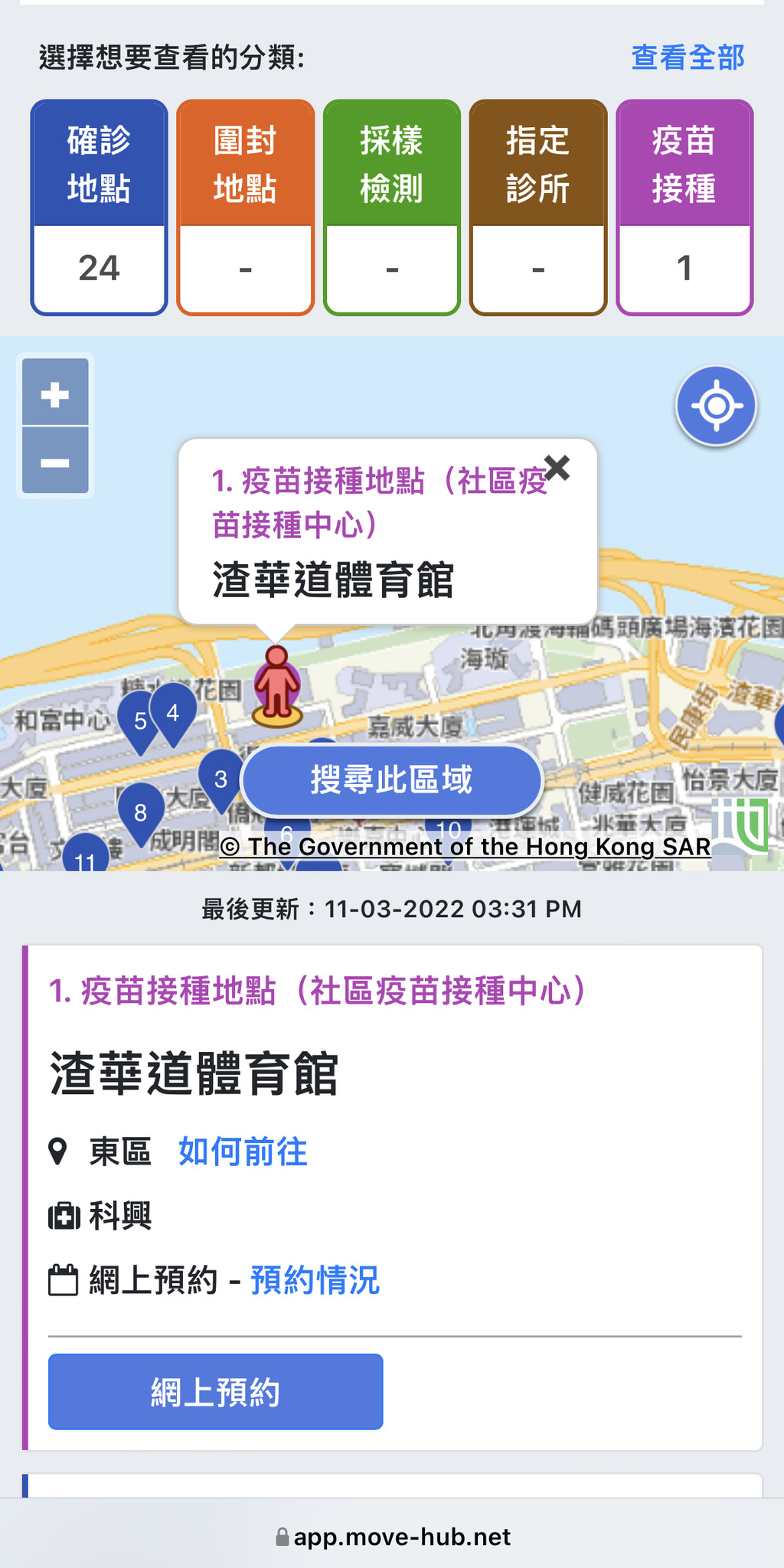Choose the 採樣檢測 category
This screenshot has height=1568, width=784.
pos(391,207)
